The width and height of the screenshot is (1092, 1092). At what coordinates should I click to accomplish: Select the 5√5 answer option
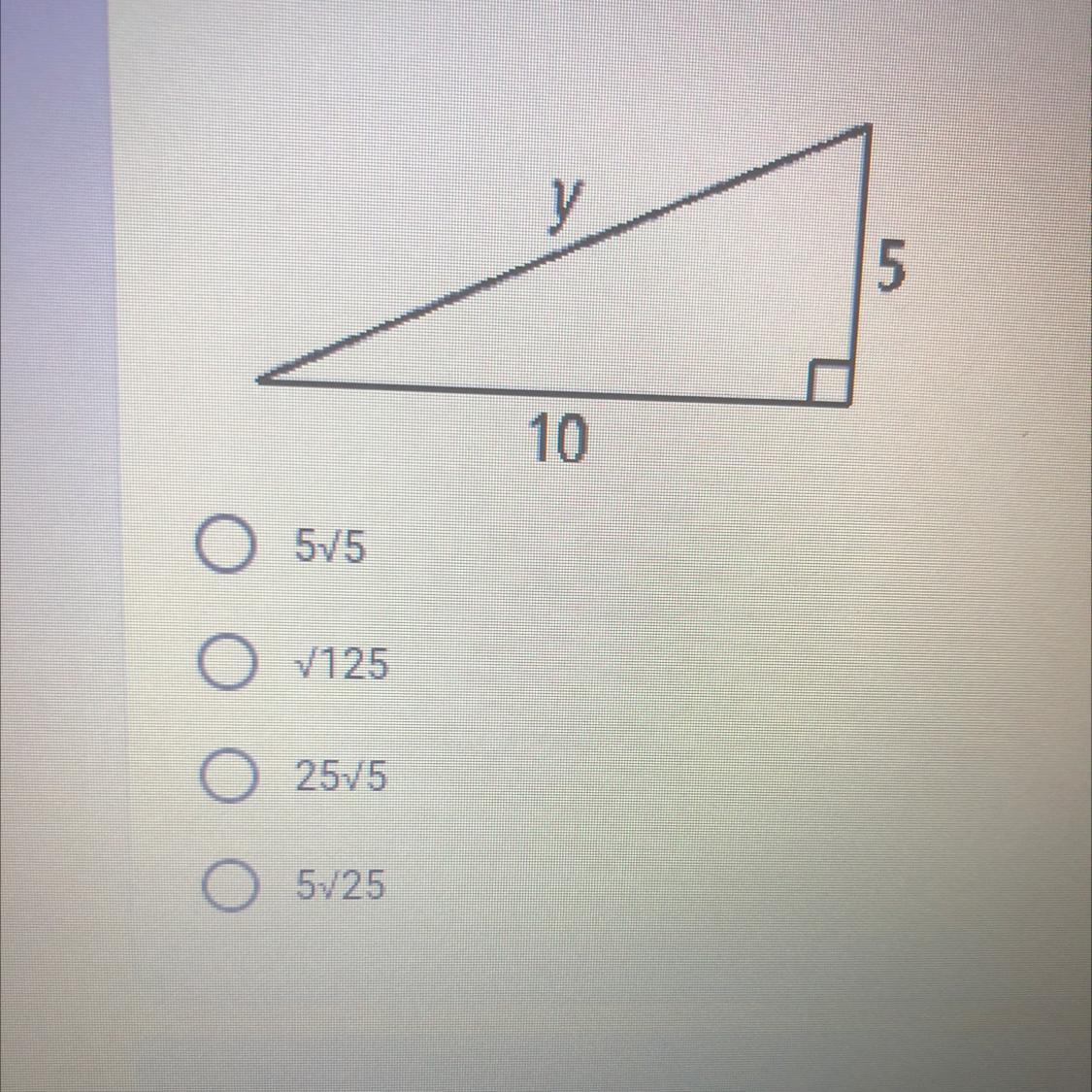tap(225, 546)
